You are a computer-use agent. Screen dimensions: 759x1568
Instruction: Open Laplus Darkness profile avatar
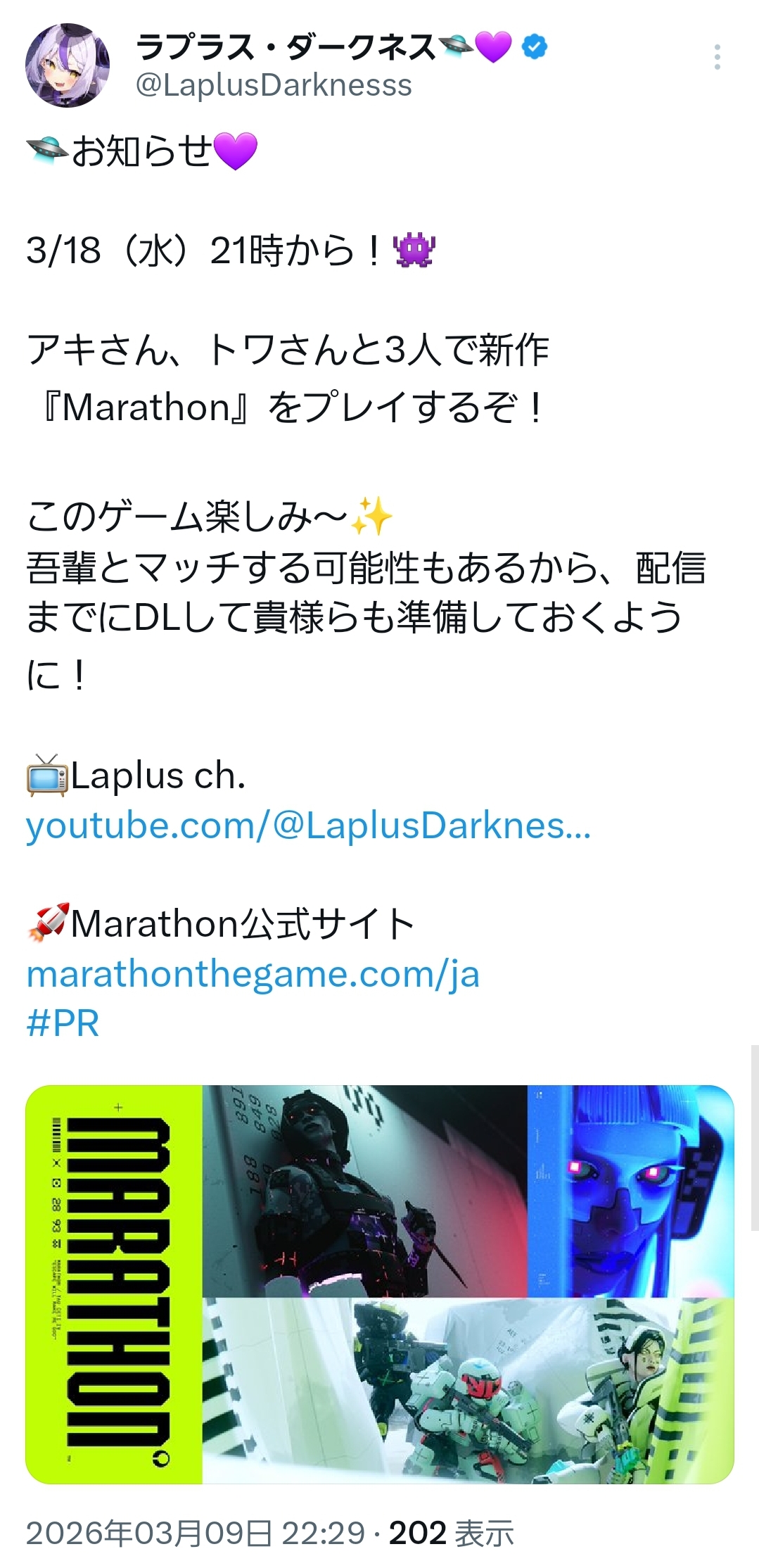tap(68, 65)
